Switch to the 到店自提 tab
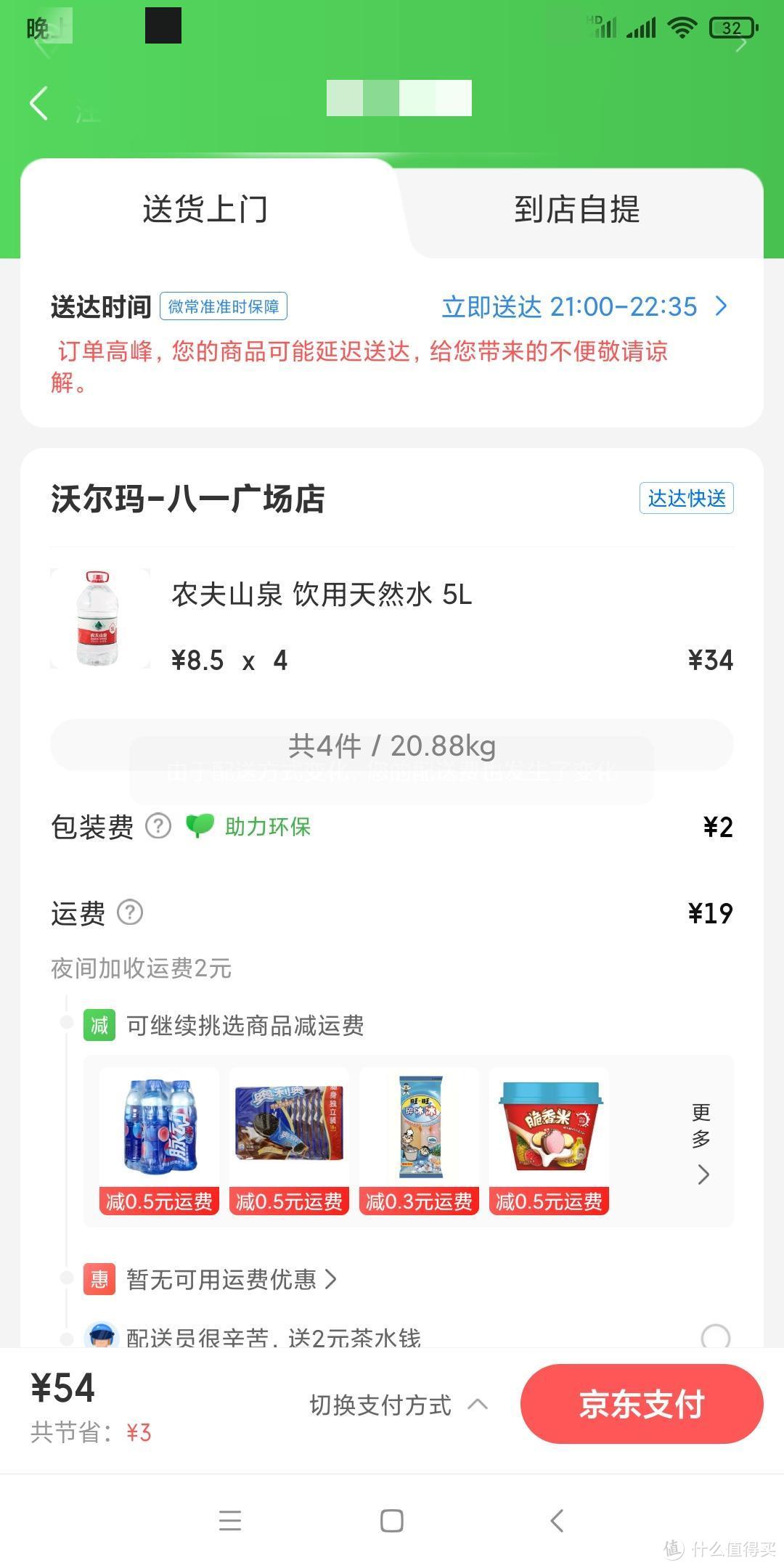784x1568 pixels. coord(576,210)
